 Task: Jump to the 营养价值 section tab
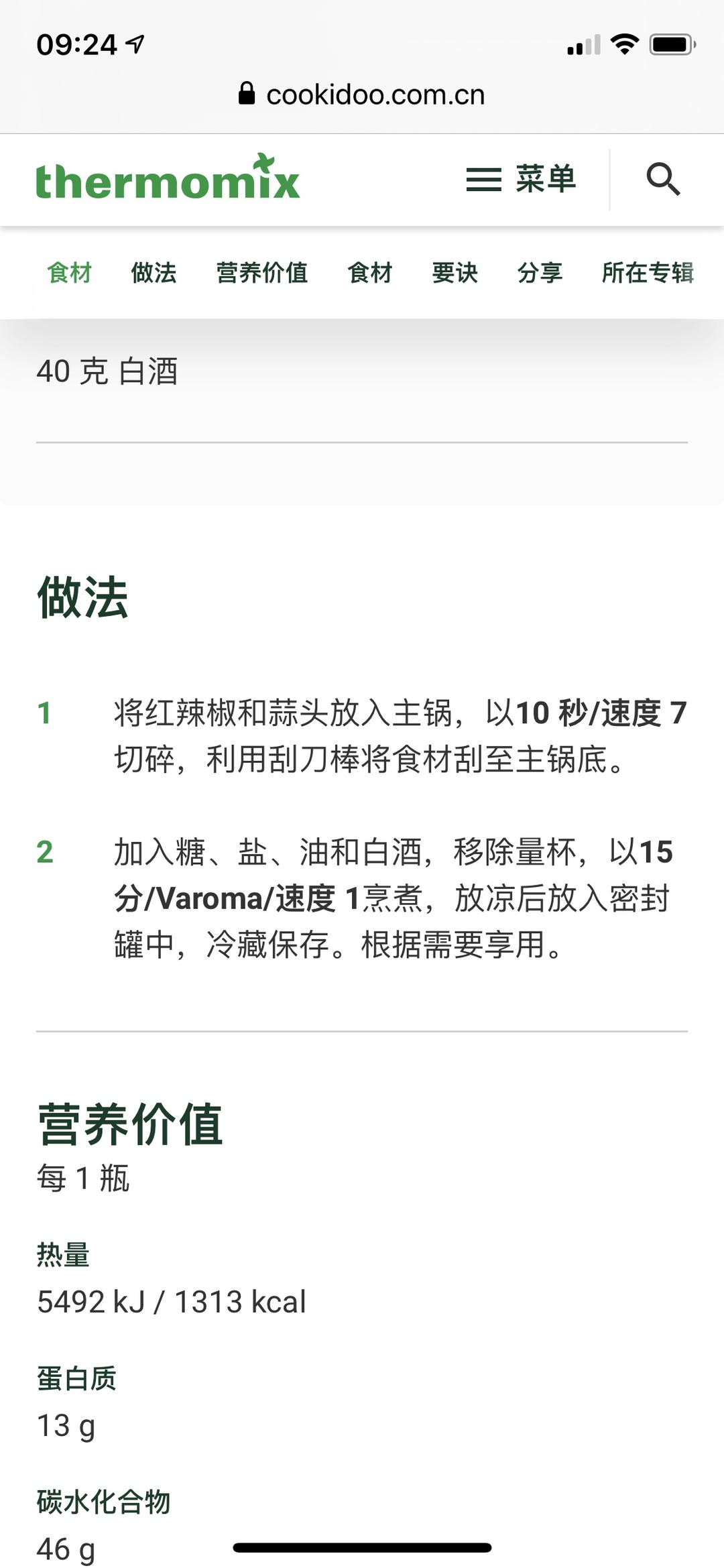click(x=261, y=273)
